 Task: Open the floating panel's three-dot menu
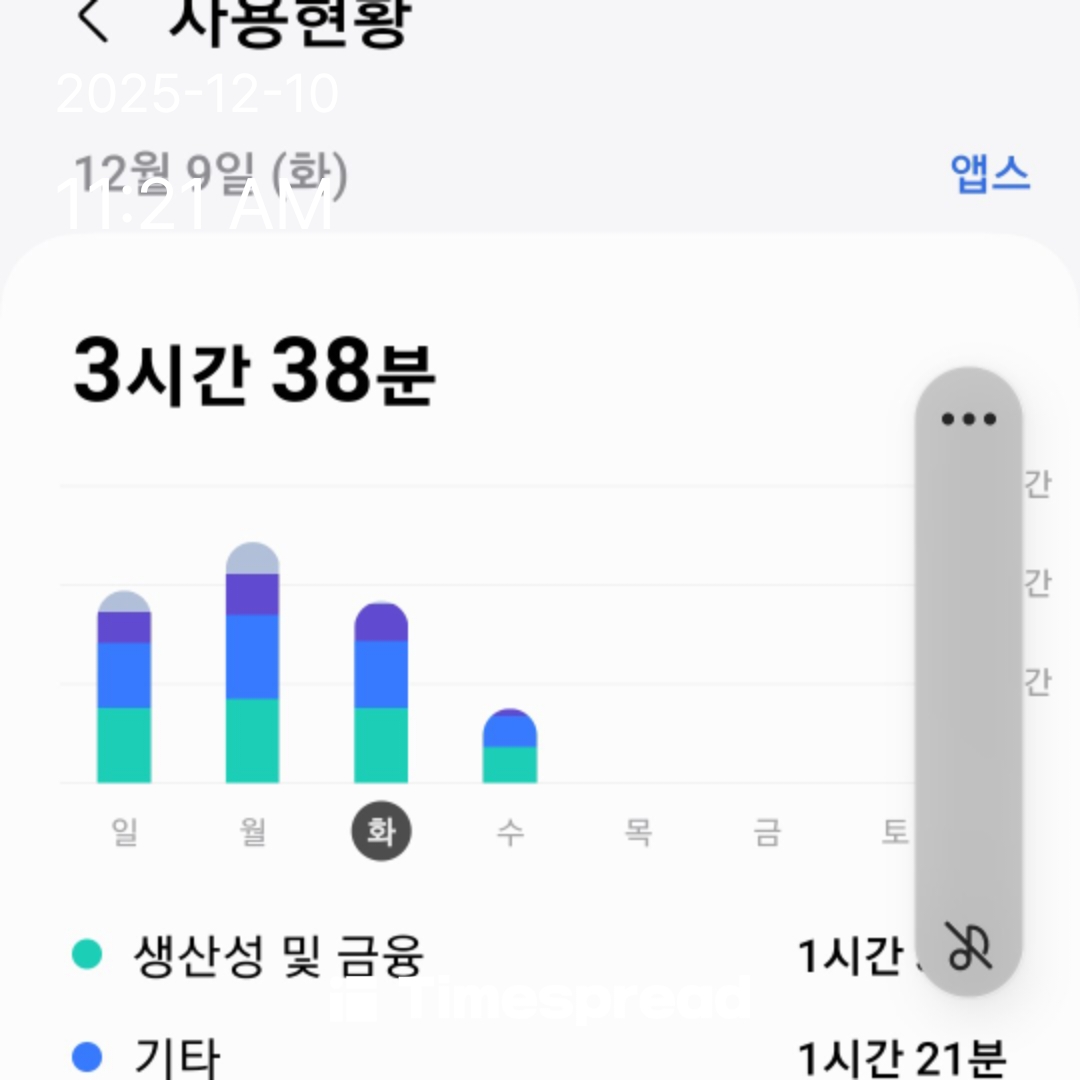pyautogui.click(x=968, y=419)
